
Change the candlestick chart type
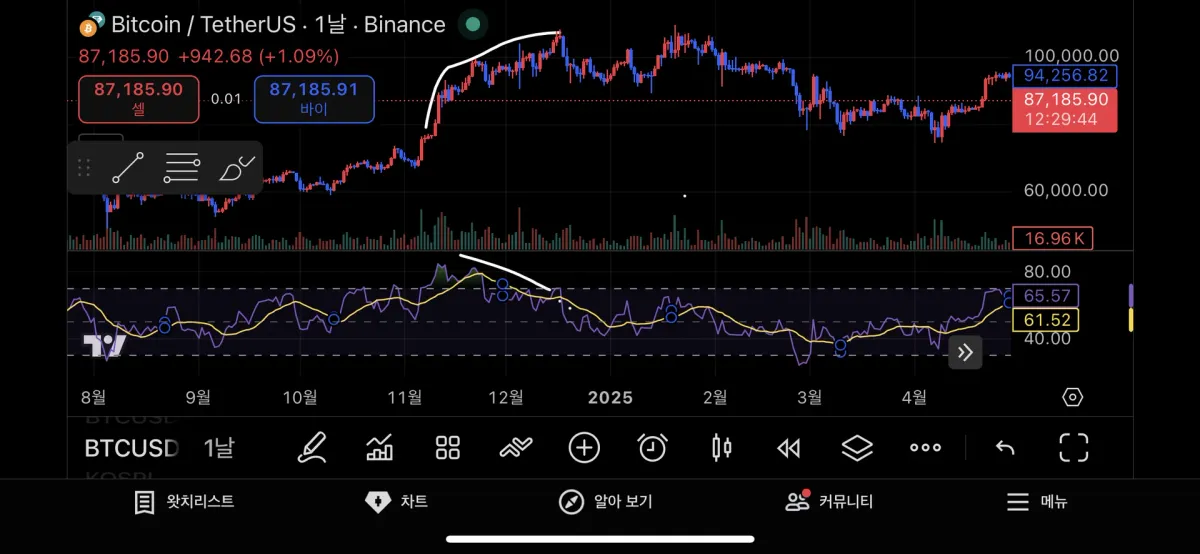pyautogui.click(x=721, y=448)
